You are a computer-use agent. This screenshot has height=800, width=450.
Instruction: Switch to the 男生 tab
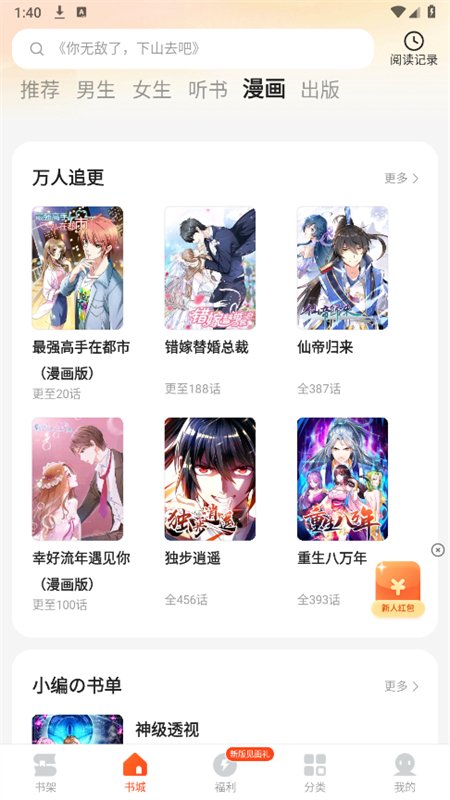[x=96, y=90]
